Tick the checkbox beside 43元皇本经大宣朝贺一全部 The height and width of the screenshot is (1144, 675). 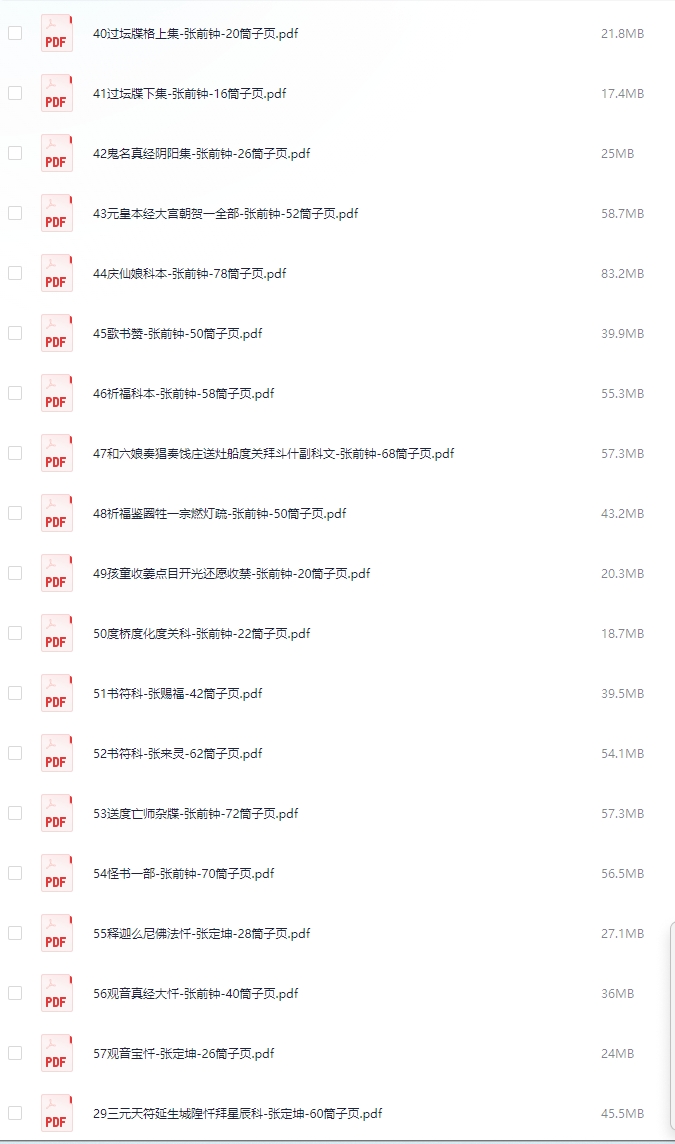click(x=15, y=213)
